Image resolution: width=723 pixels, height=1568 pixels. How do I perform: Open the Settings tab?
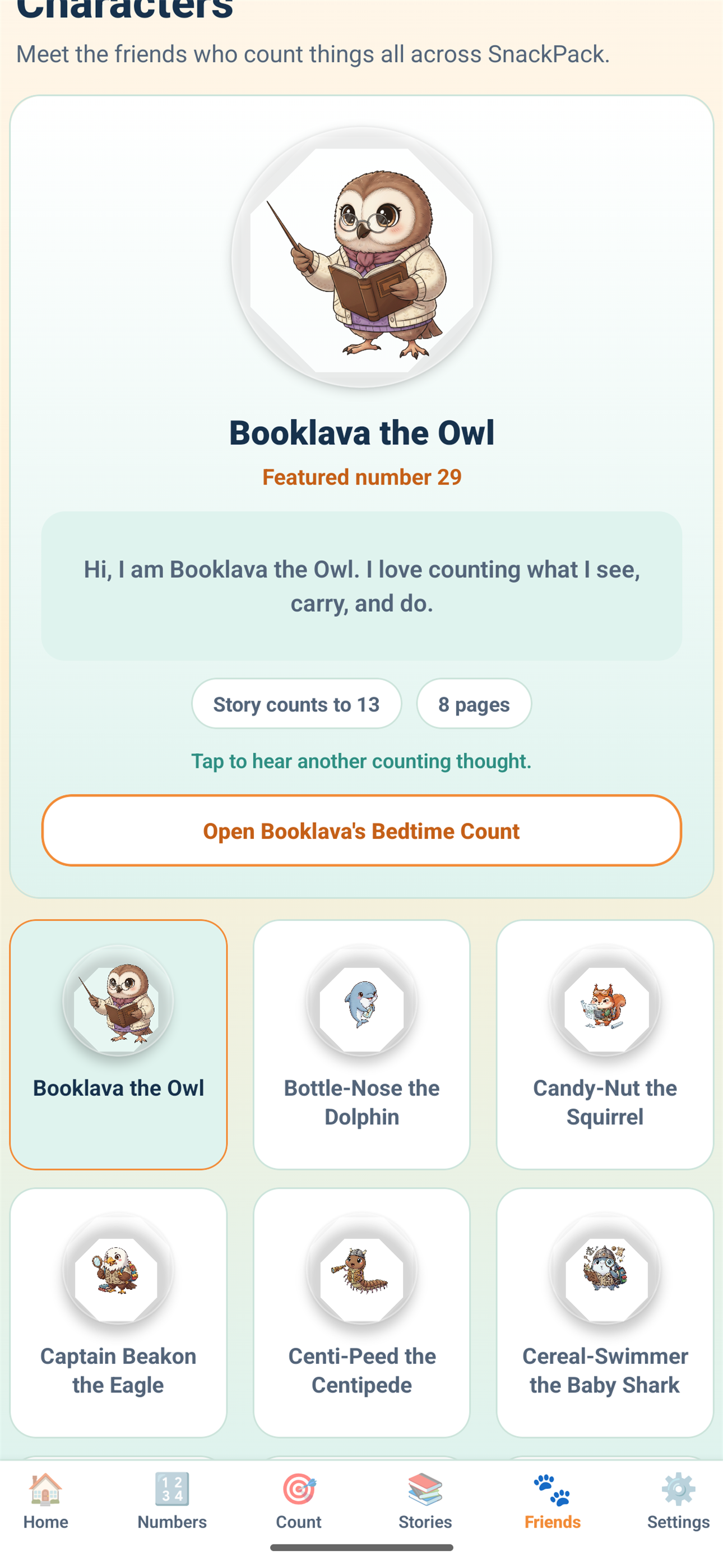coord(678,1501)
